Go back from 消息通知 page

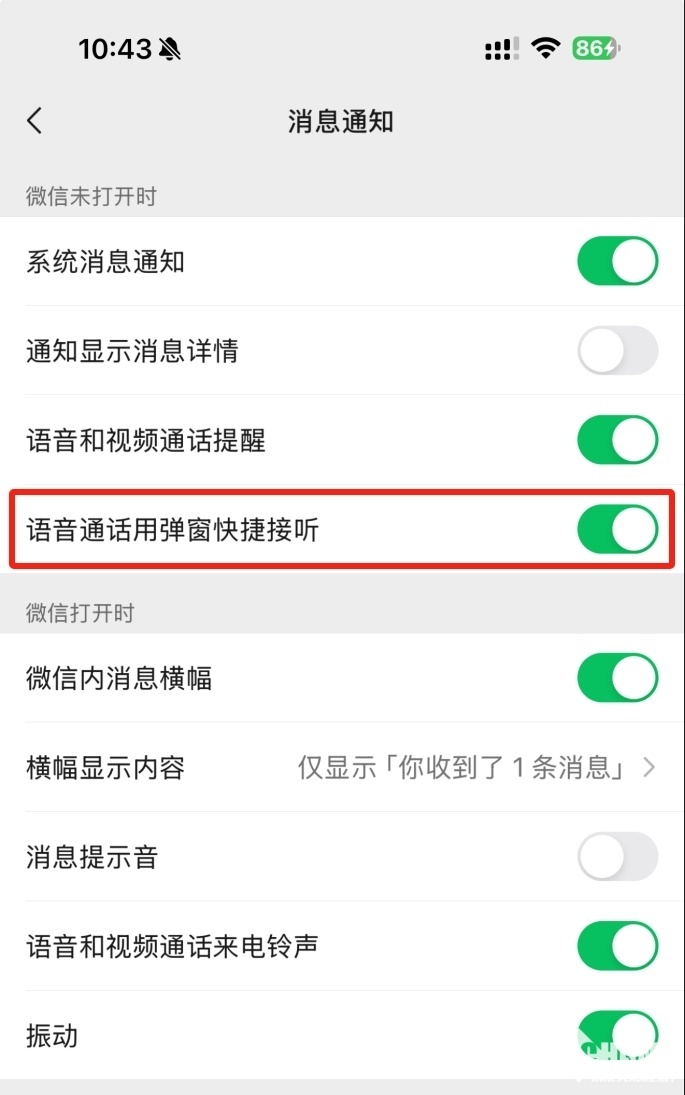click(x=35, y=121)
